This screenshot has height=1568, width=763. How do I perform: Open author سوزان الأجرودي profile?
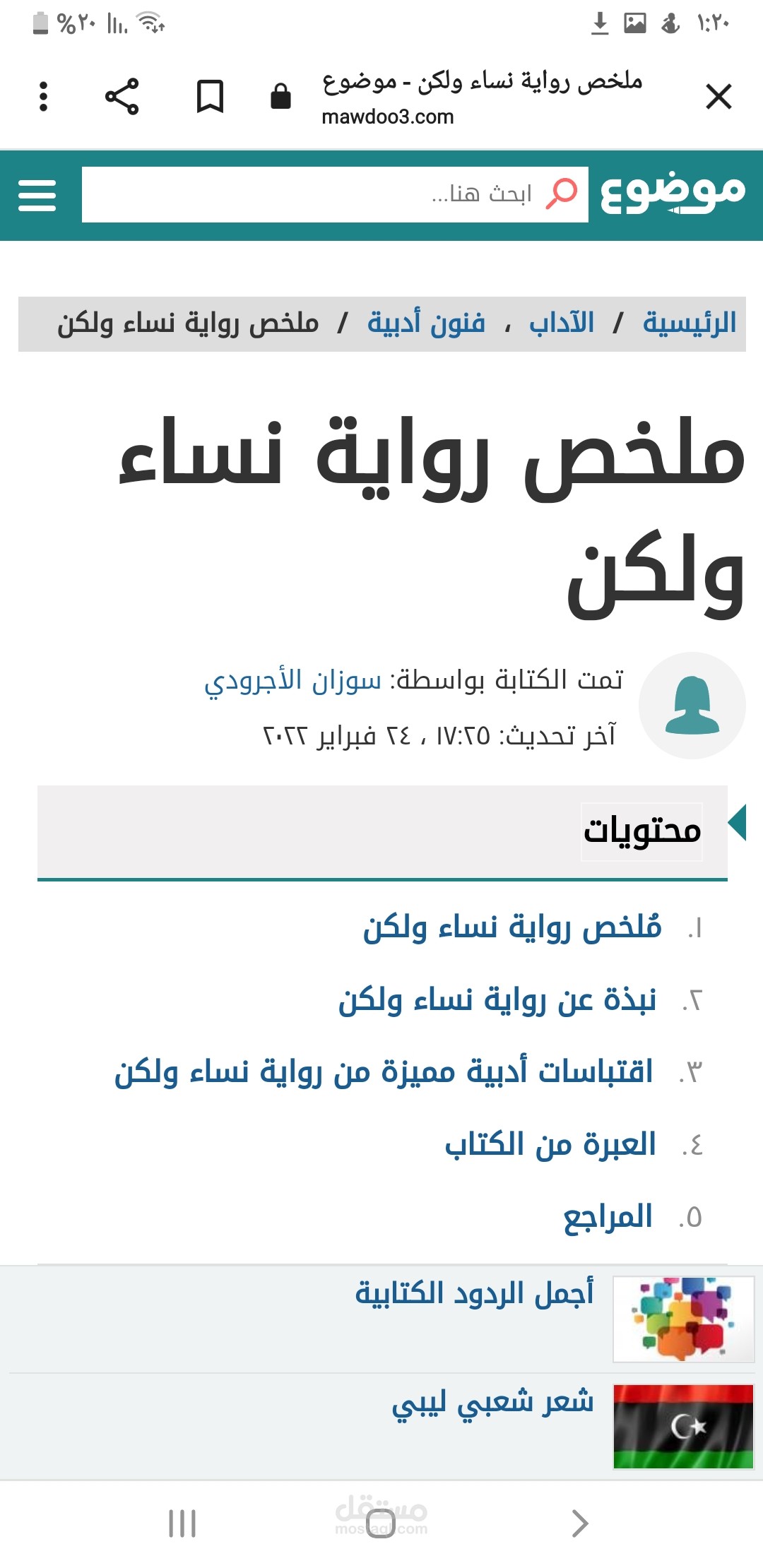[292, 680]
